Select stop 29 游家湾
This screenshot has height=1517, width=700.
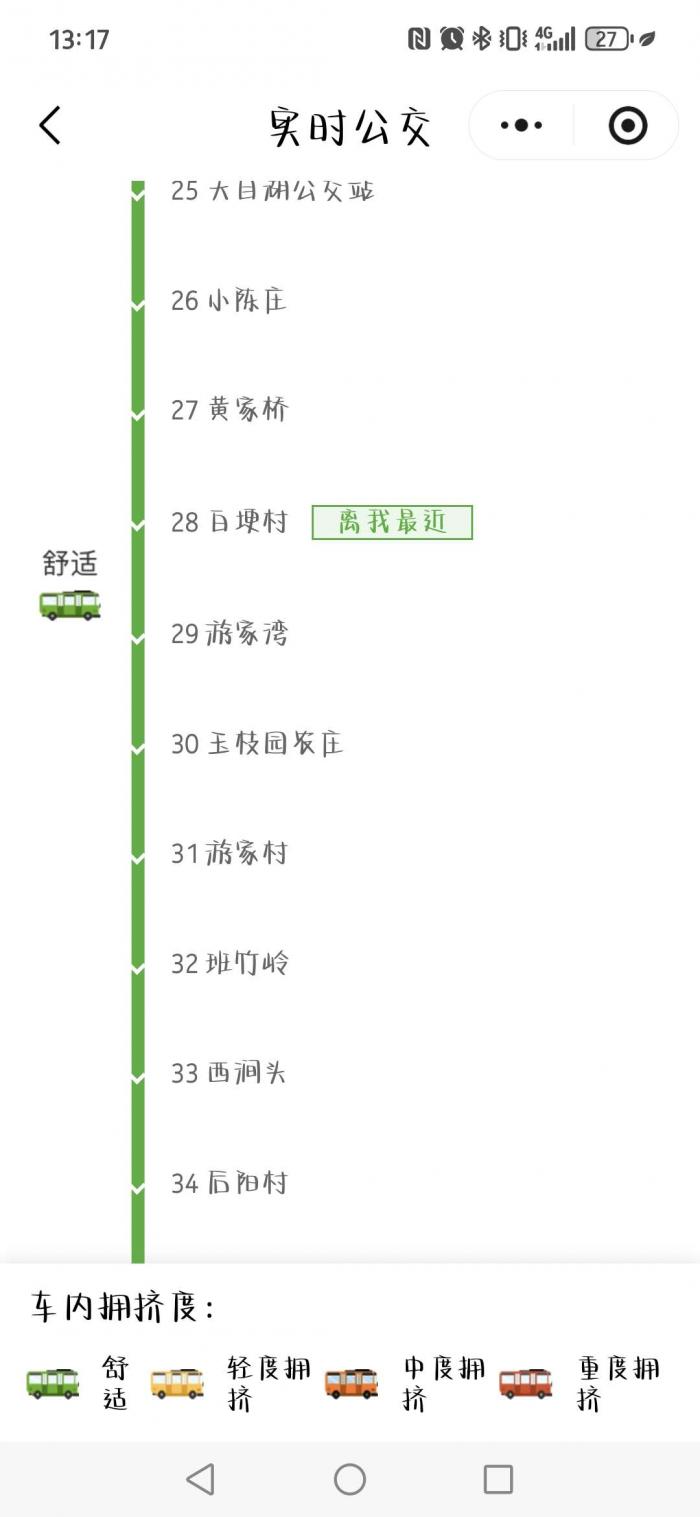coord(229,633)
